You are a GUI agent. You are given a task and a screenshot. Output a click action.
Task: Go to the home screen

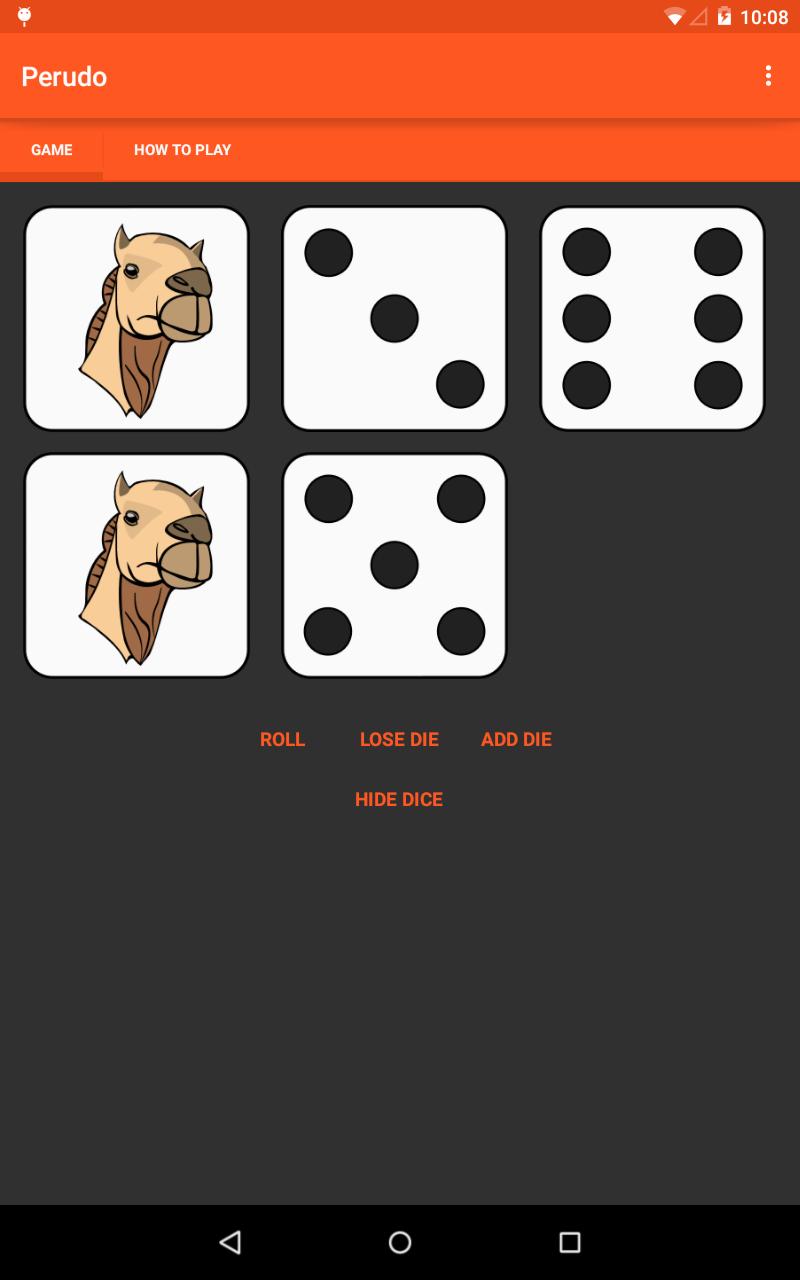point(400,1242)
